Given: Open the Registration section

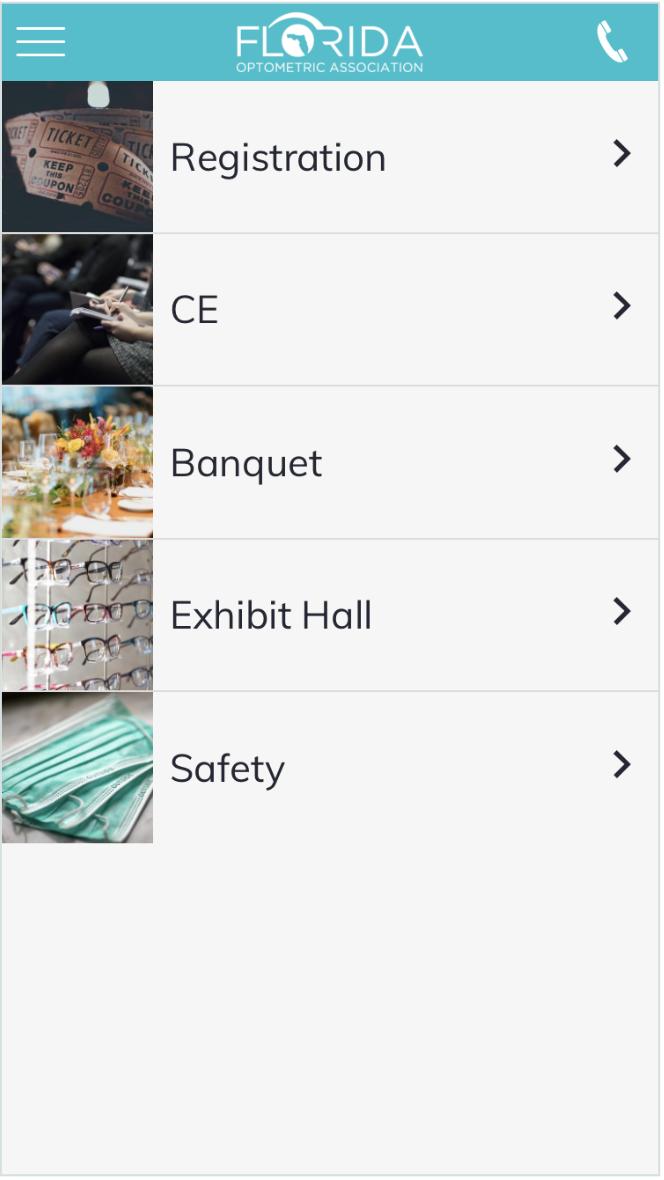Looking at the screenshot, I should coord(330,157).
